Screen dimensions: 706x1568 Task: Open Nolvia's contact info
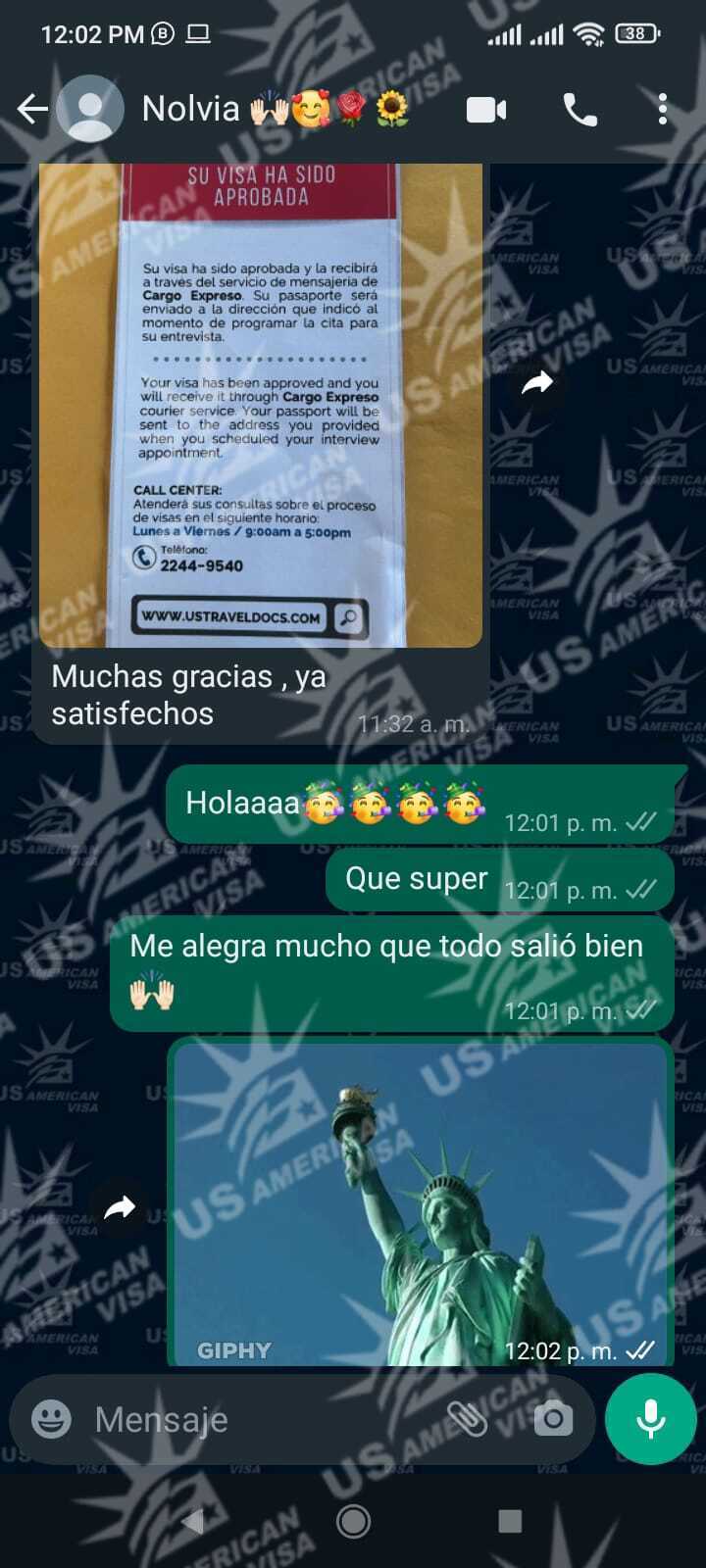tap(191, 109)
